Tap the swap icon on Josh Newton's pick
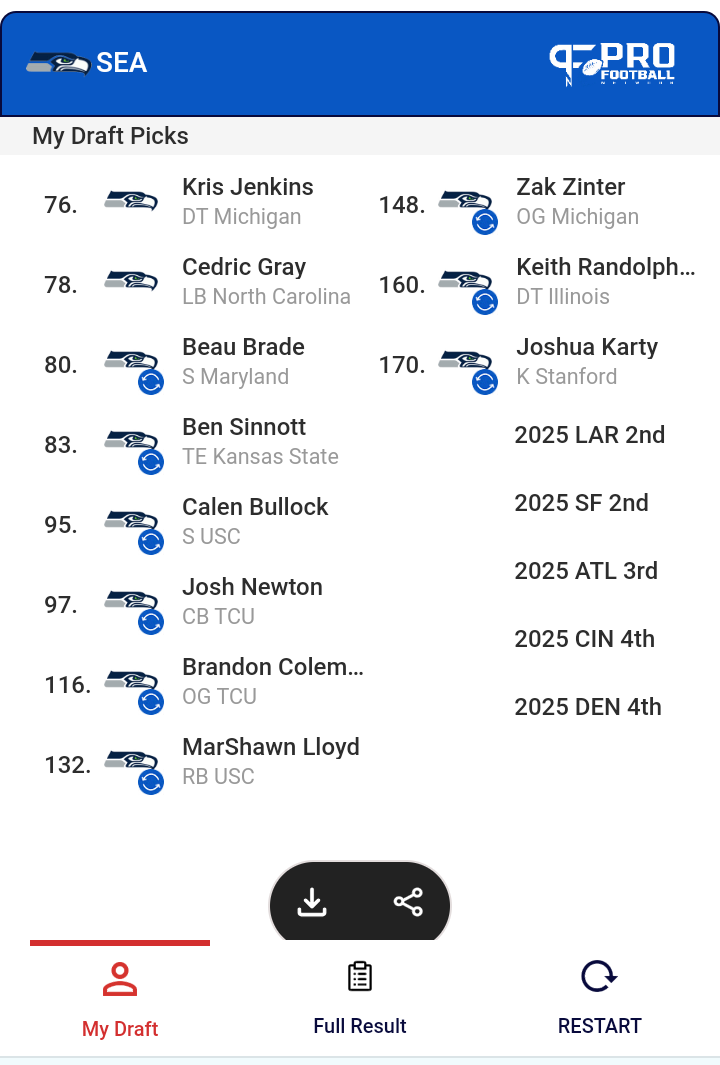 (x=151, y=622)
